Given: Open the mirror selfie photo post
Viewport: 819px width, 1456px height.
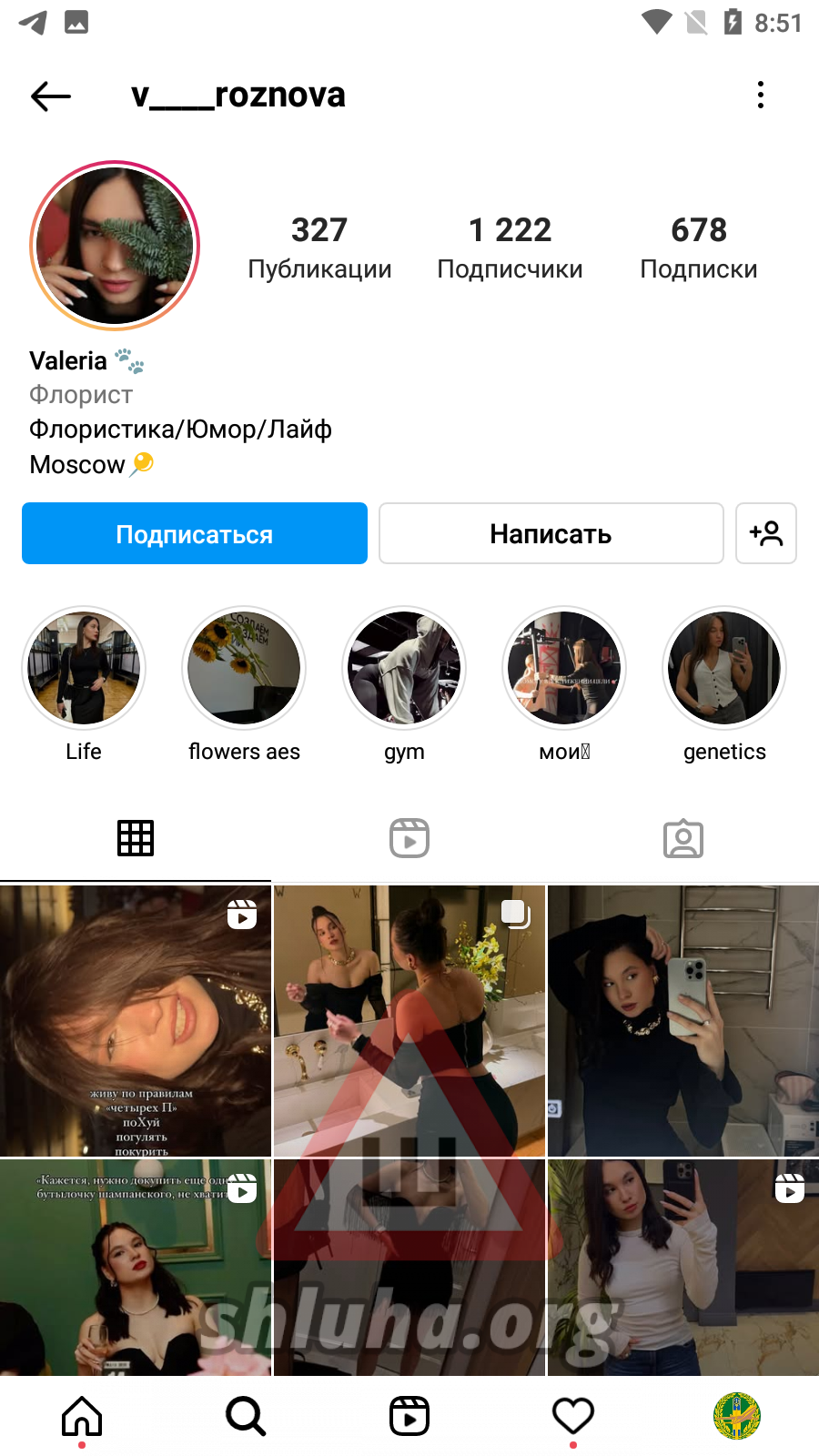Looking at the screenshot, I should [x=683, y=1021].
